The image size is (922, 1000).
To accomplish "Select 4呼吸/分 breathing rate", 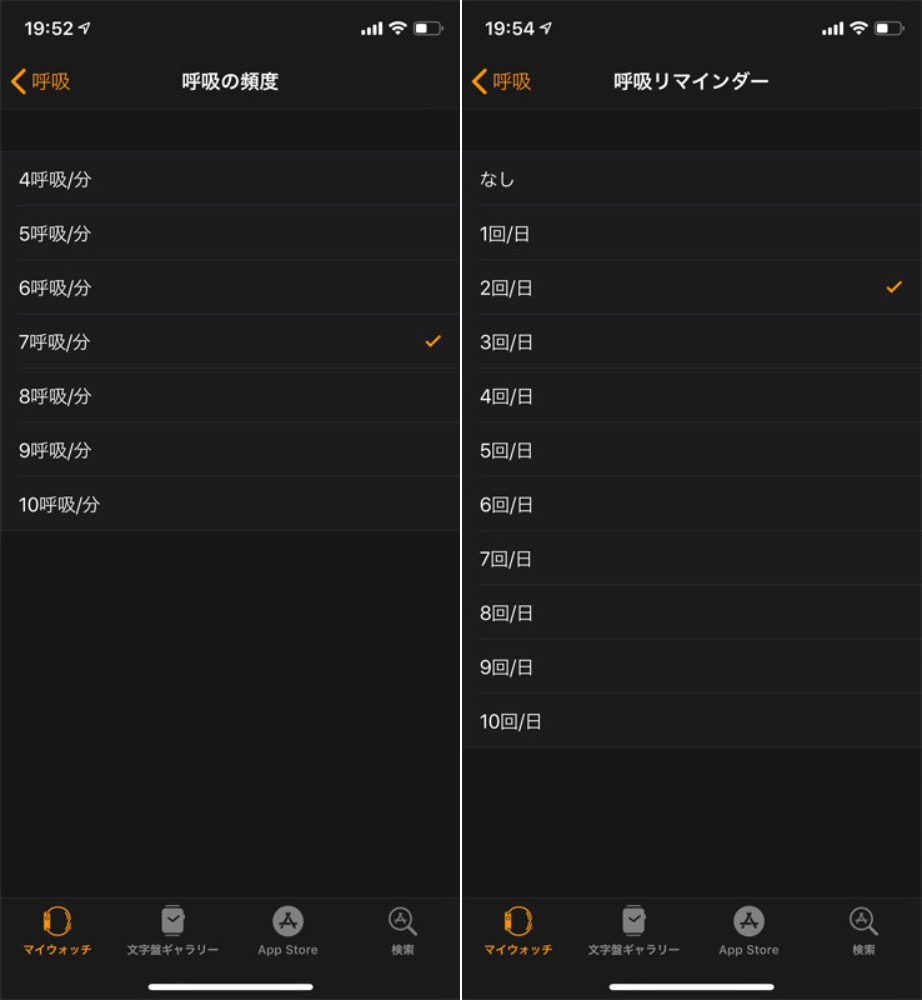I will 230,180.
